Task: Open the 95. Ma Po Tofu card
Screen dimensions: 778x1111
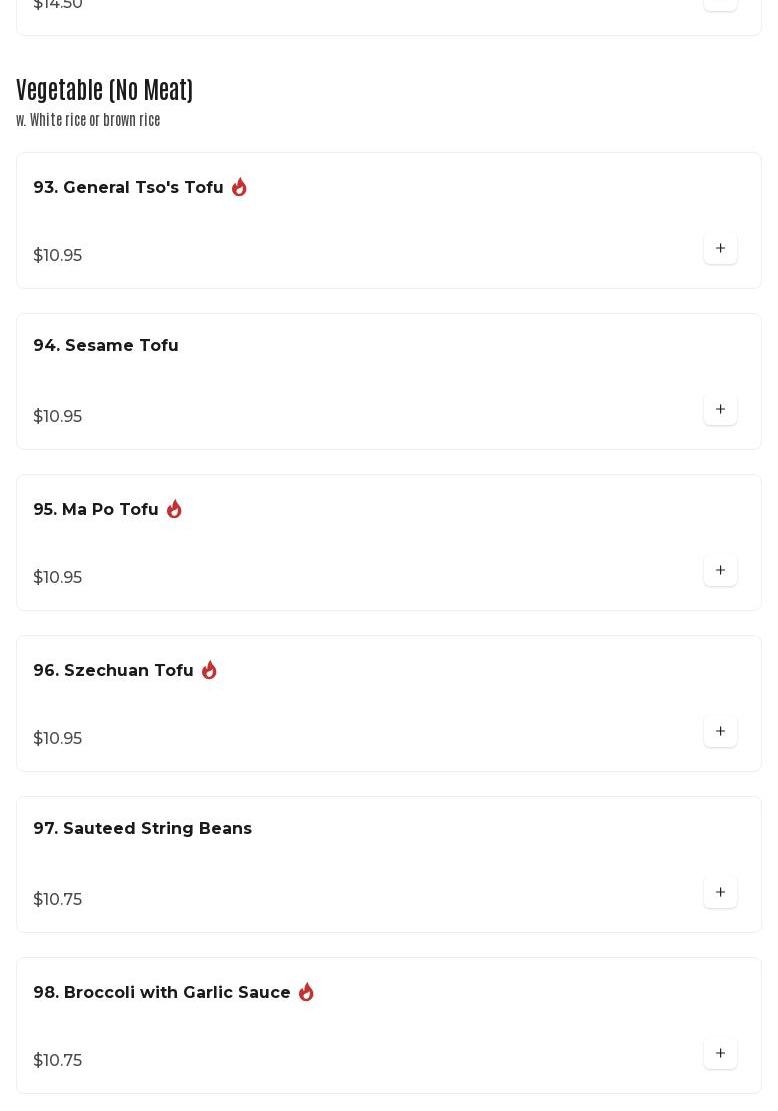Action: (96, 510)
